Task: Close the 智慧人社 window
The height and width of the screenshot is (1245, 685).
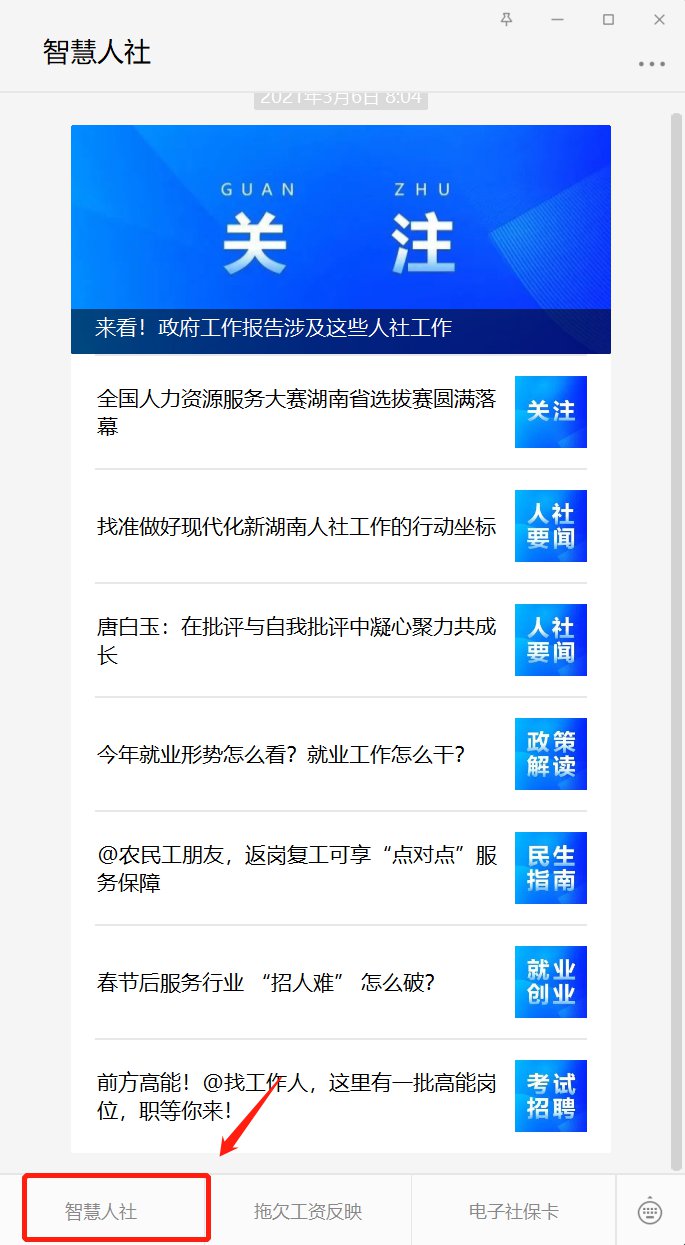Action: (x=659, y=19)
